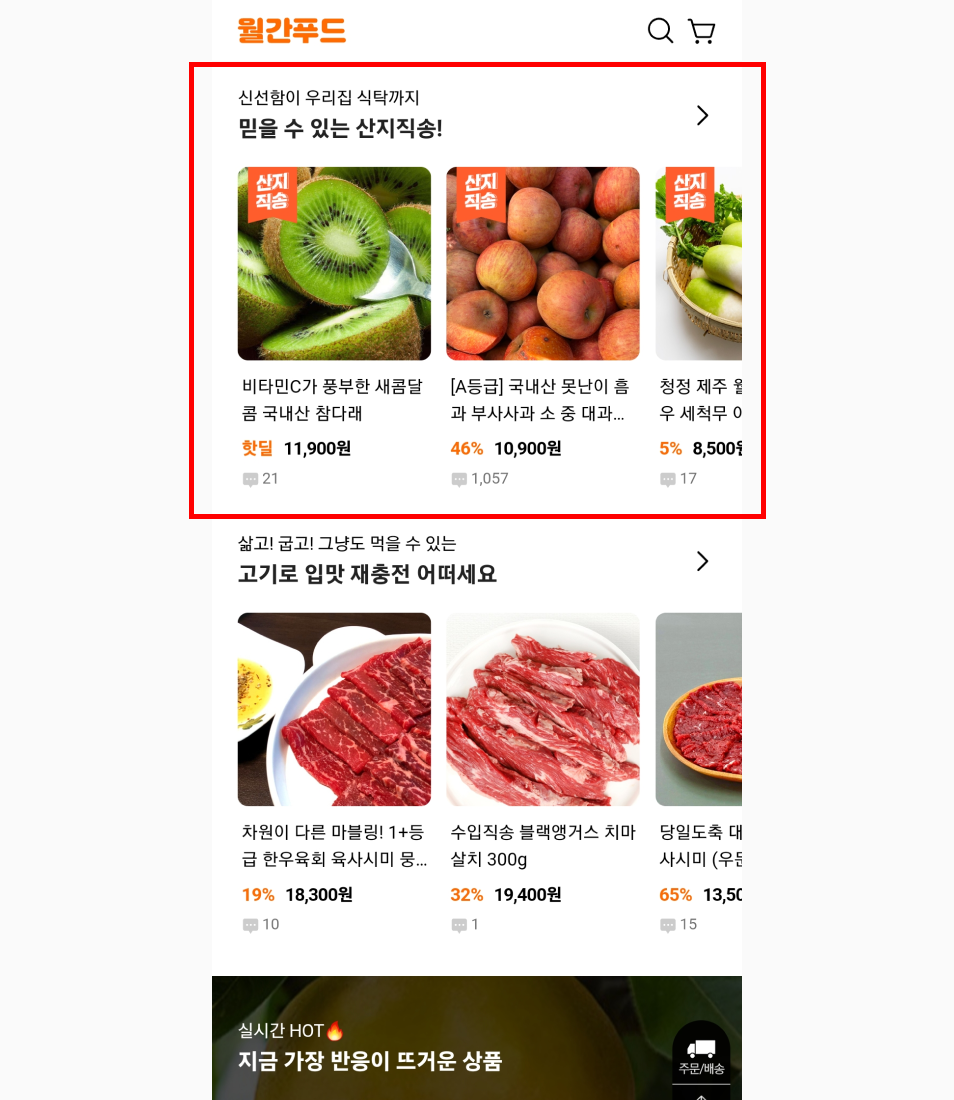Click the 46% discount label on apples
954x1100 pixels.
pos(466,448)
